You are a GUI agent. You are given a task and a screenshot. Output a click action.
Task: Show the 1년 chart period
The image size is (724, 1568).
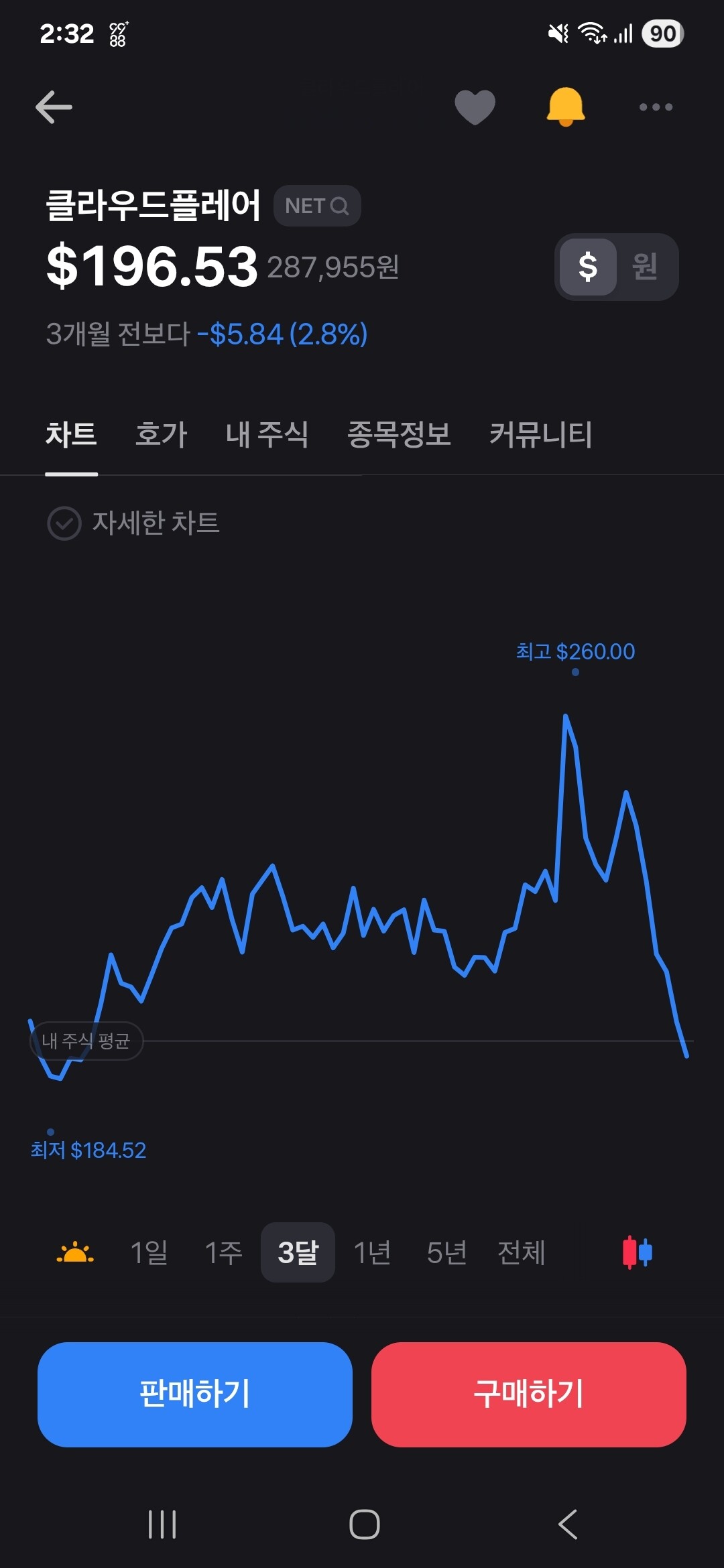tap(372, 1252)
